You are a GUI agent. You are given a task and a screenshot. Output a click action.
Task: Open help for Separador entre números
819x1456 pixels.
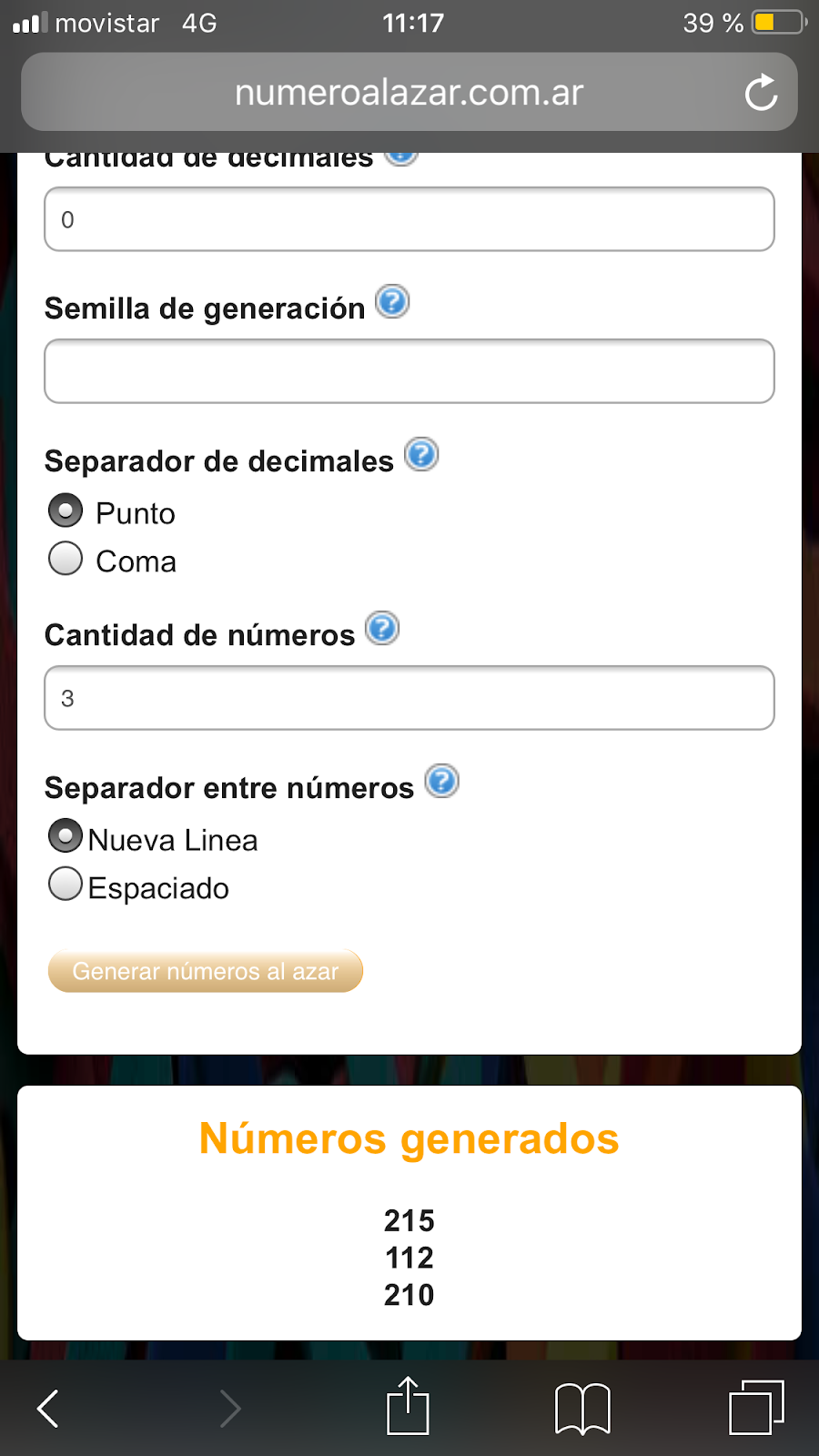click(442, 781)
